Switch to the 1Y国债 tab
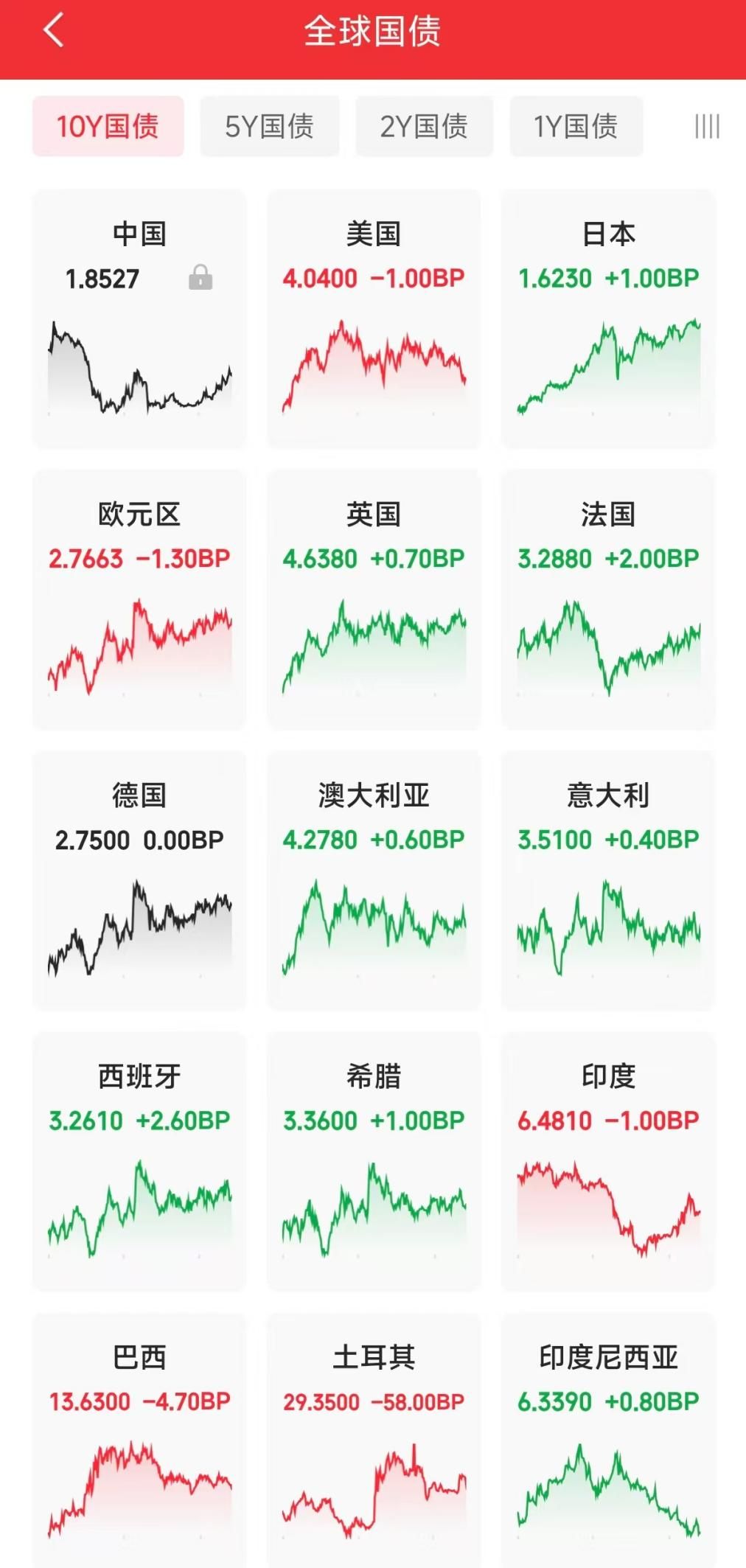Viewport: 746px width, 1568px height. [x=576, y=126]
